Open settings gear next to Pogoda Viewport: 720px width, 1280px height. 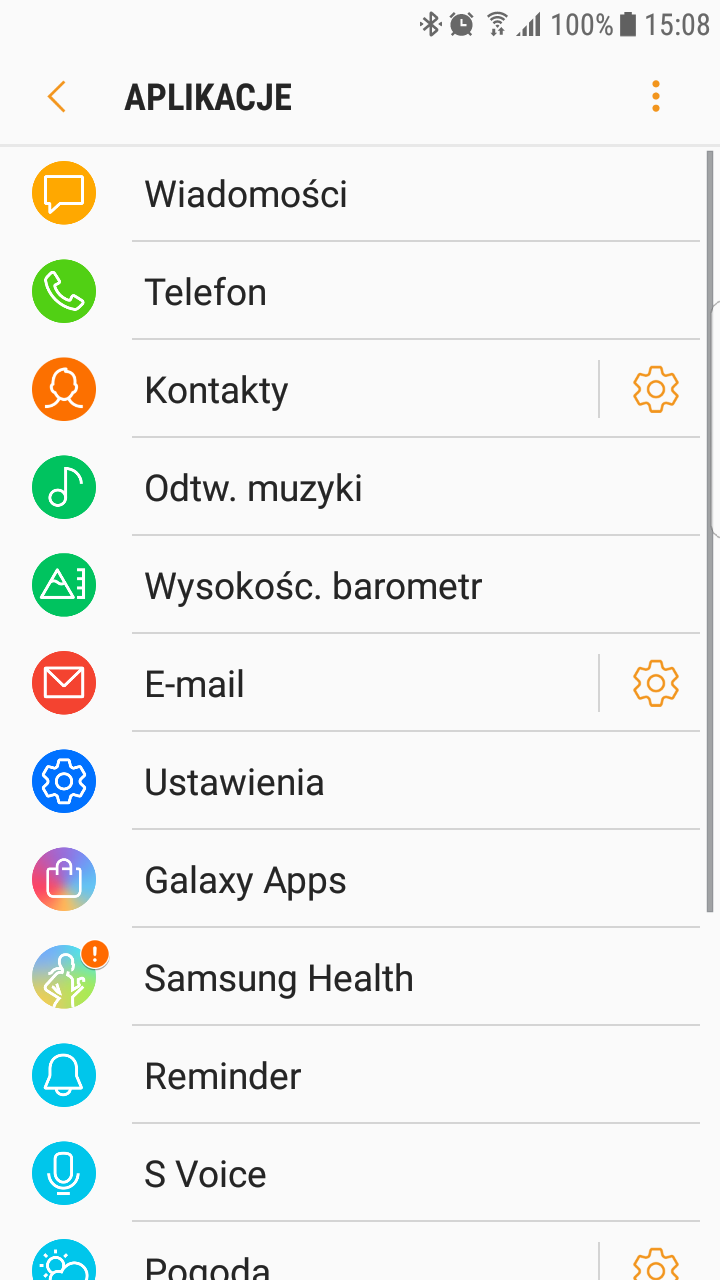point(656,1264)
